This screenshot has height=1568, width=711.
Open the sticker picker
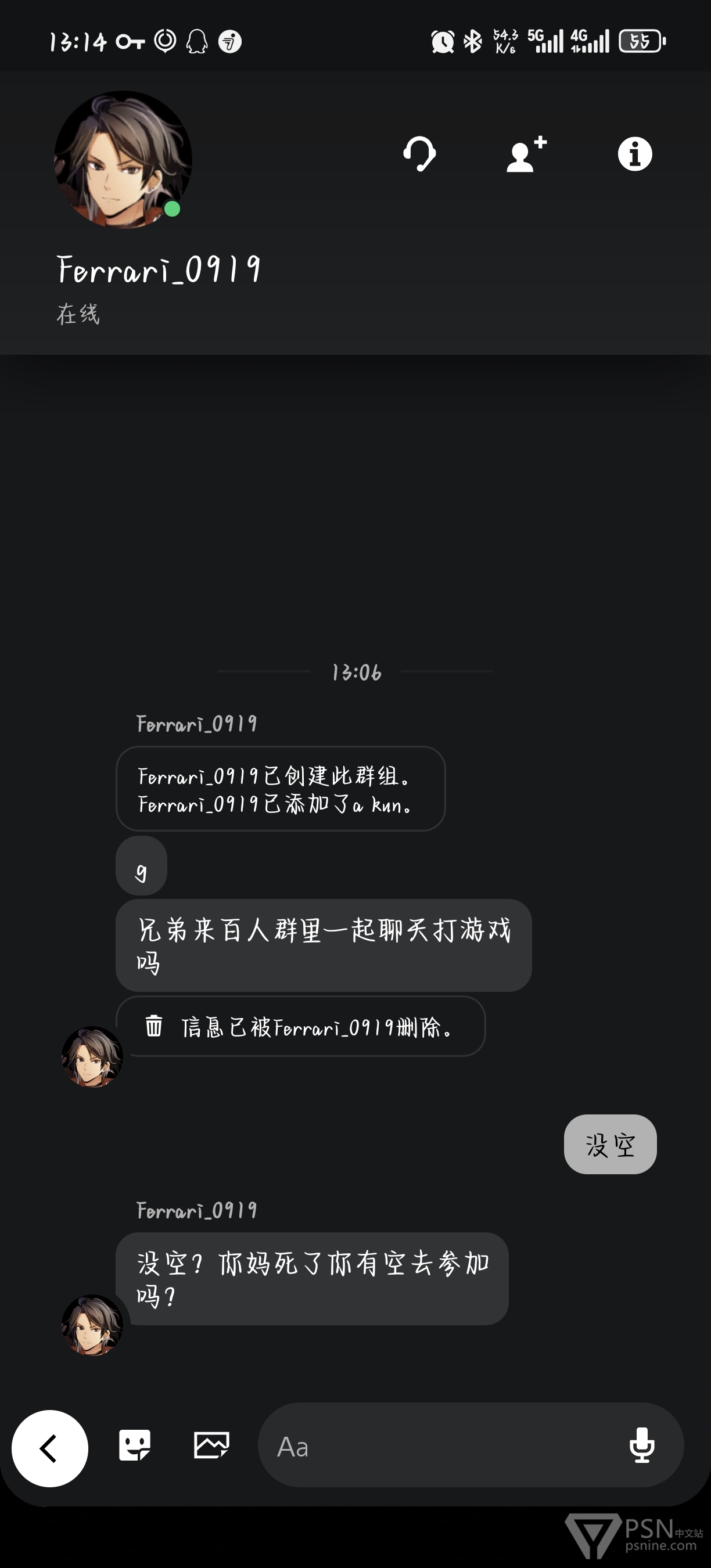135,1445
